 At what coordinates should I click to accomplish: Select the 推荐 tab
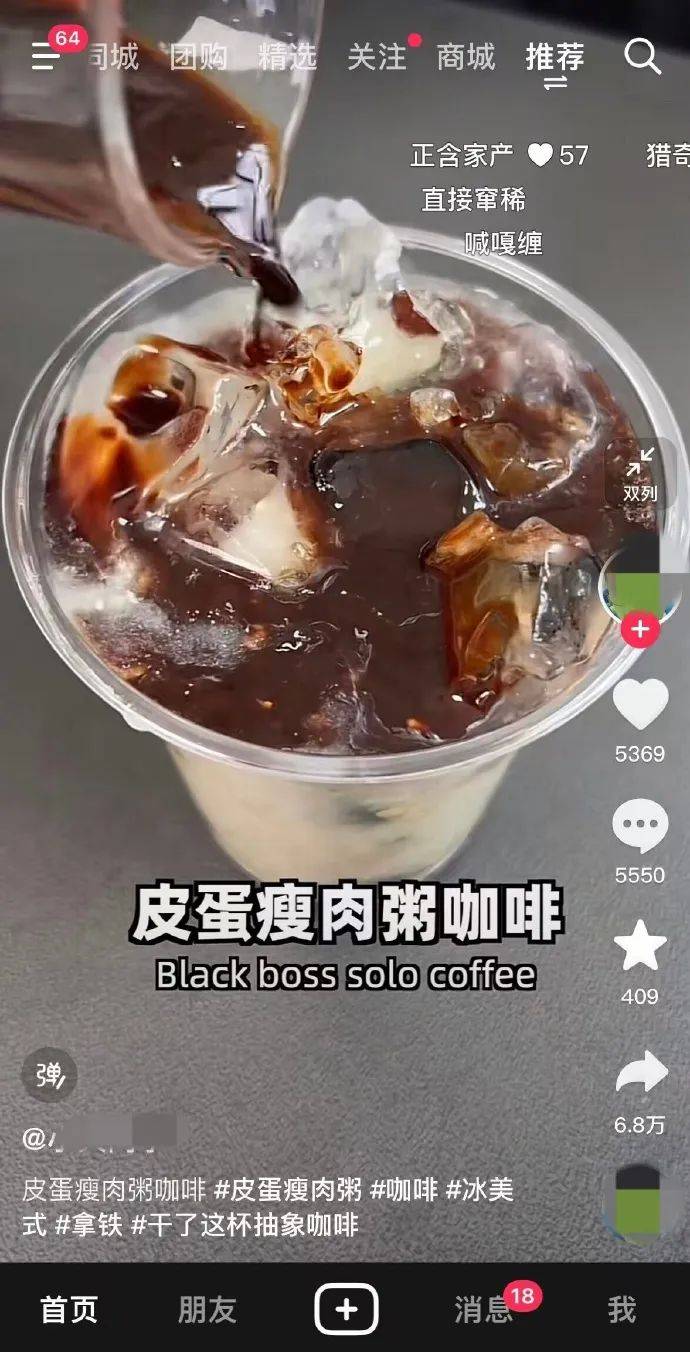click(555, 57)
